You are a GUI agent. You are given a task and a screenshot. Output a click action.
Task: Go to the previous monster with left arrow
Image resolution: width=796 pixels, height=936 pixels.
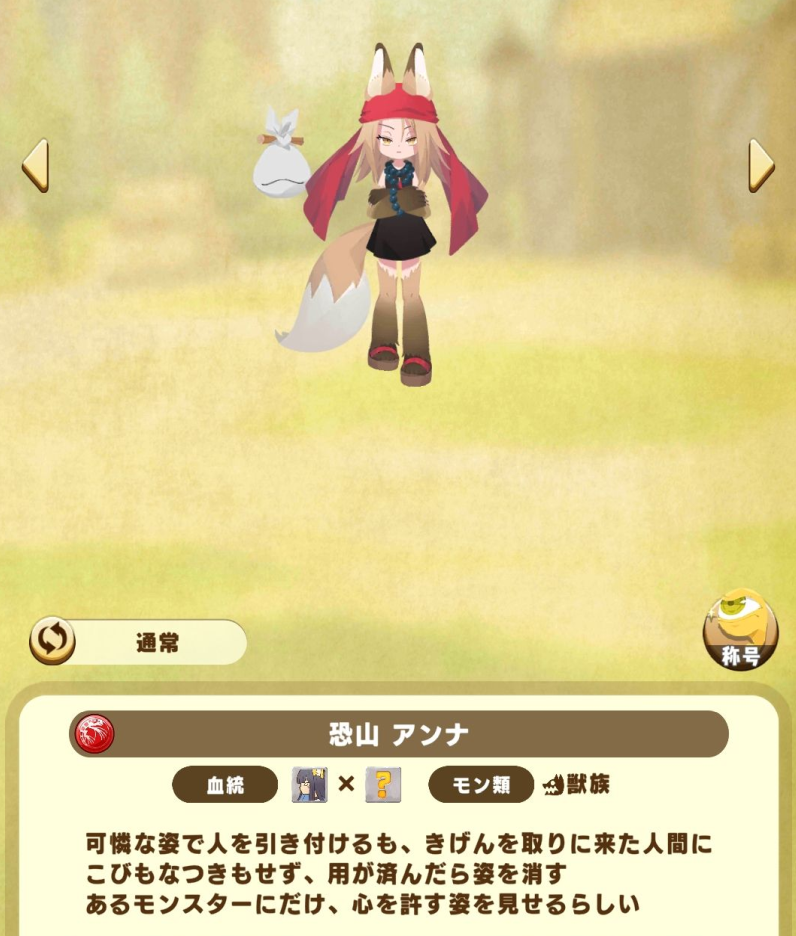click(x=35, y=166)
